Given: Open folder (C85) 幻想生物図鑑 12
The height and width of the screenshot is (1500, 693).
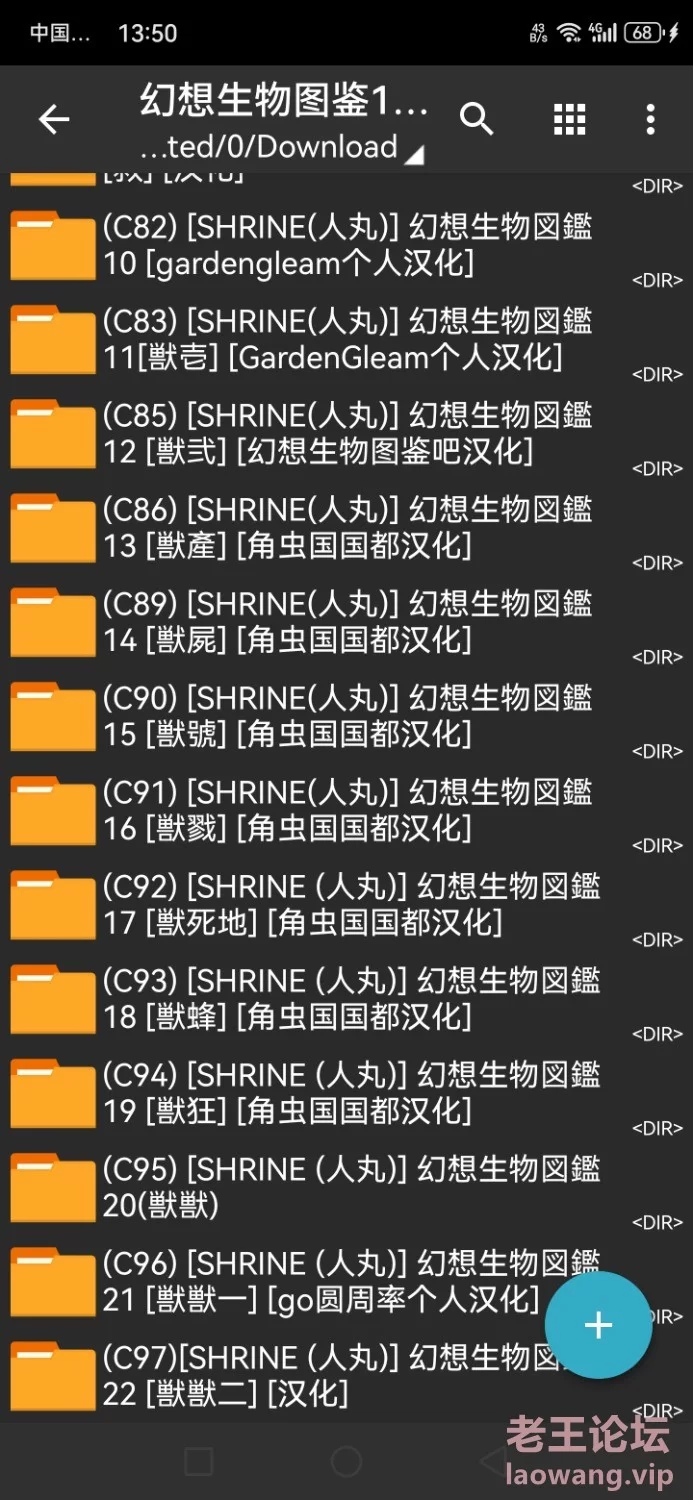Looking at the screenshot, I should (346, 434).
